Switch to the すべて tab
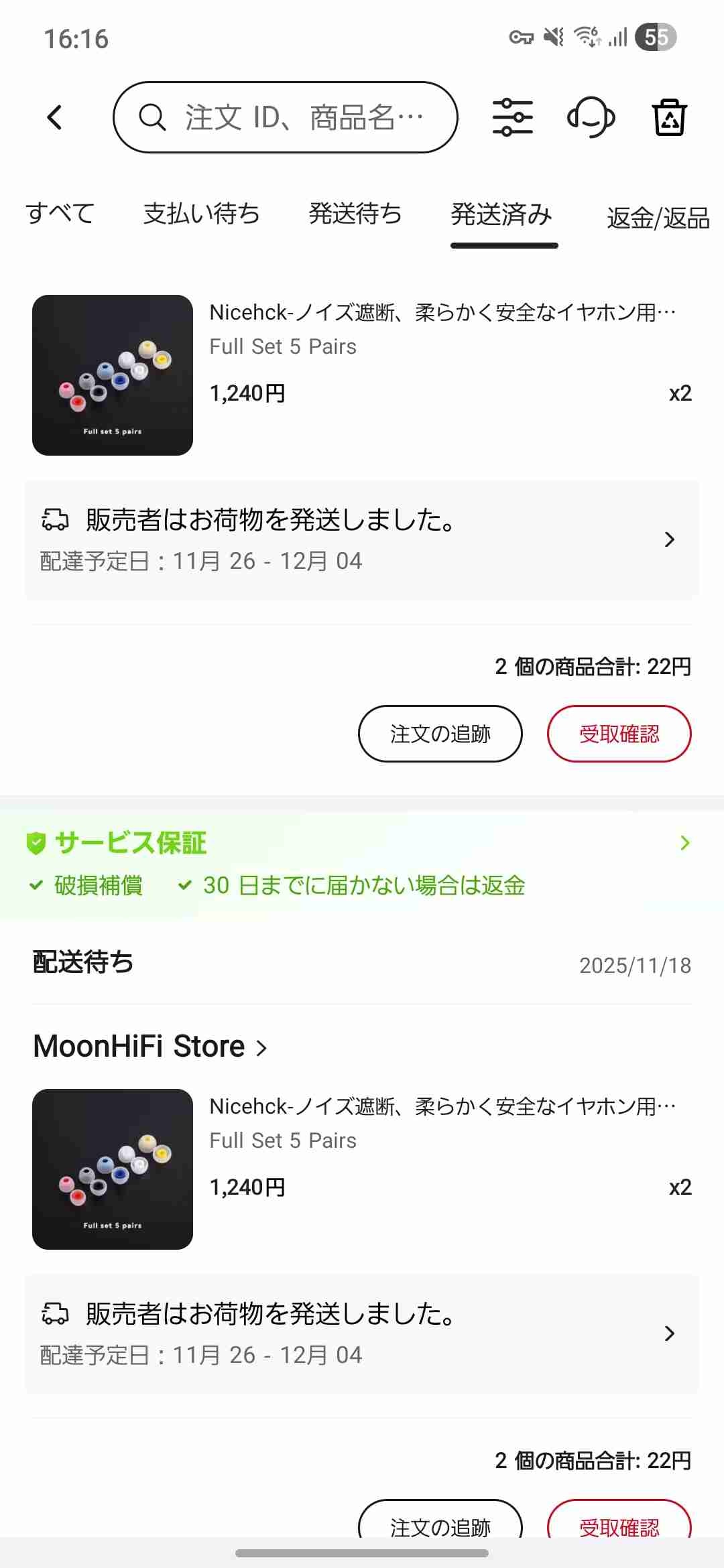724x1568 pixels. [60, 214]
